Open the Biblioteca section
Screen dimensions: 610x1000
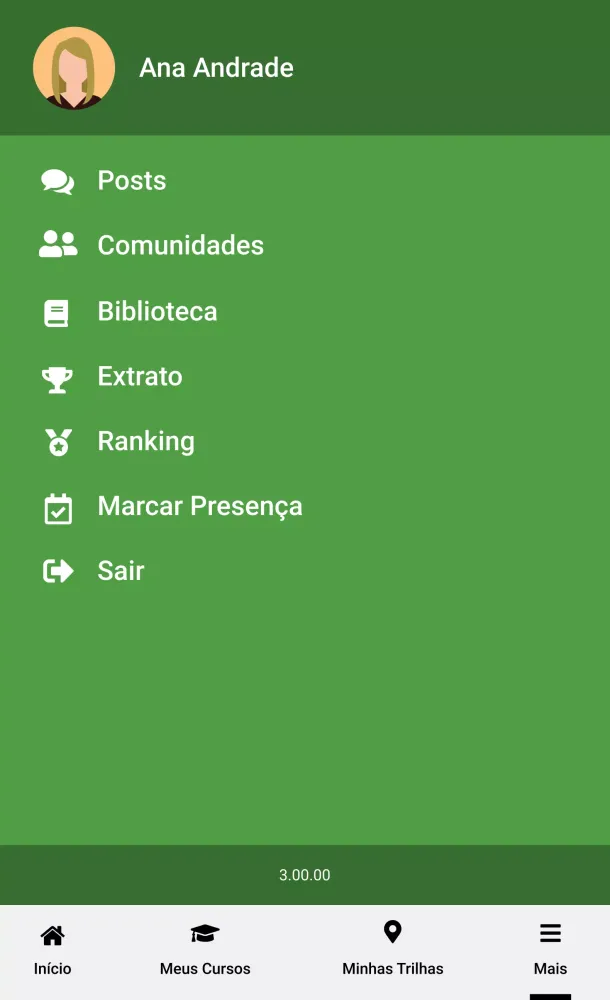coord(157,312)
